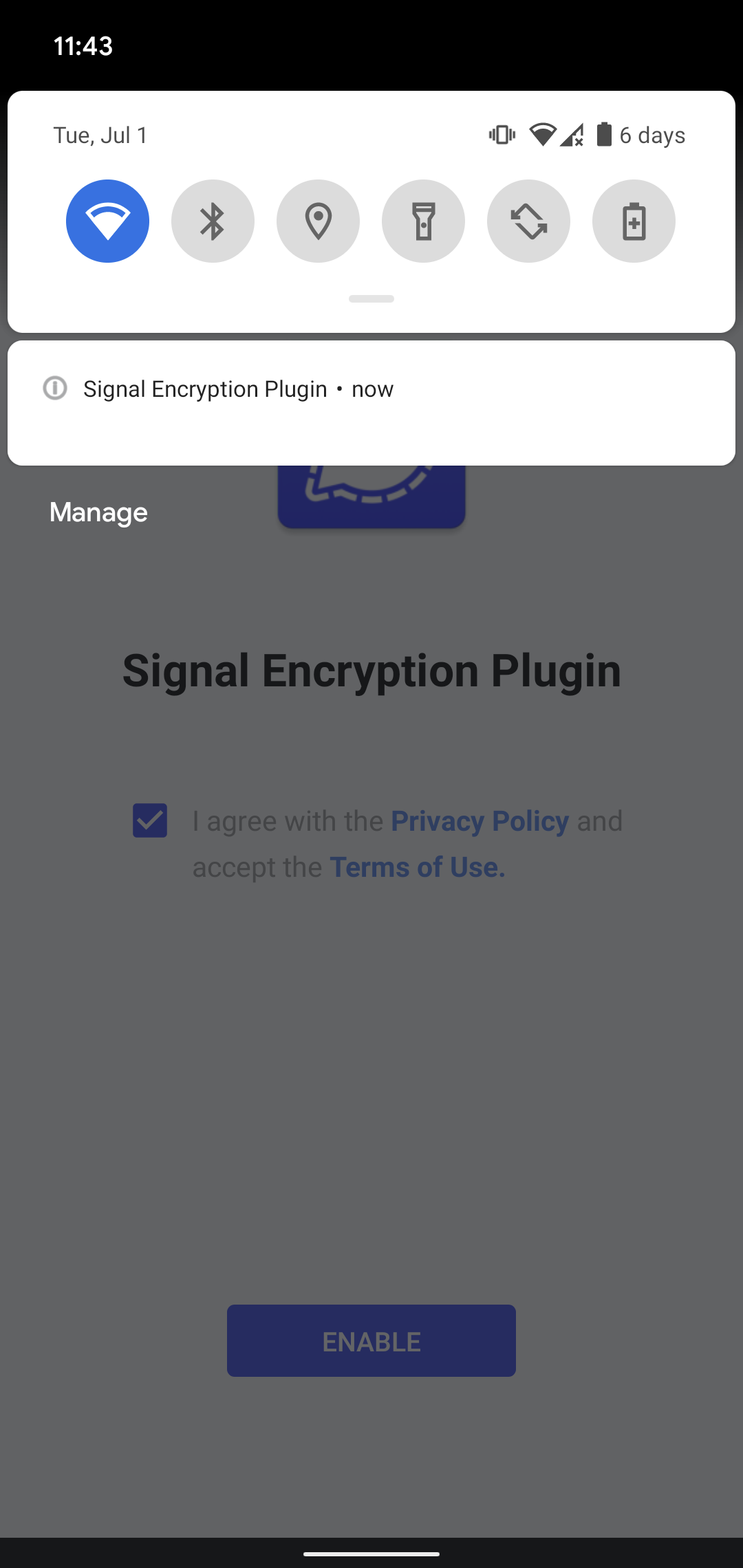Enable the Bluetooth quick tile
The image size is (743, 1568).
coord(213,221)
